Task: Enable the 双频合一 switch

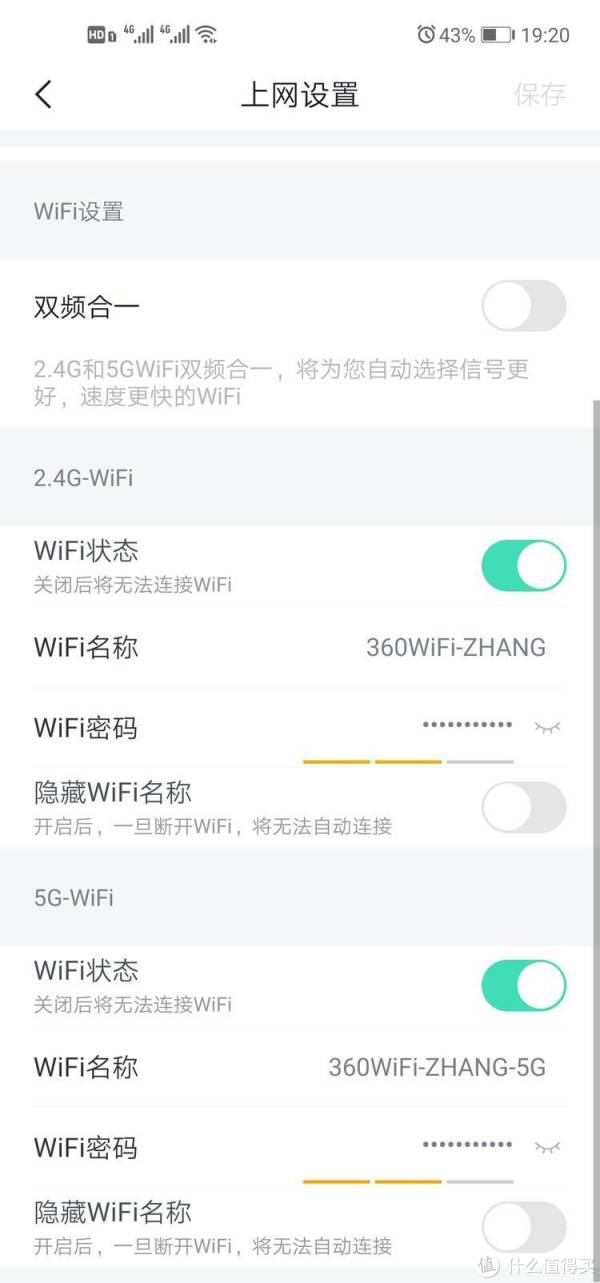Action: (x=524, y=306)
